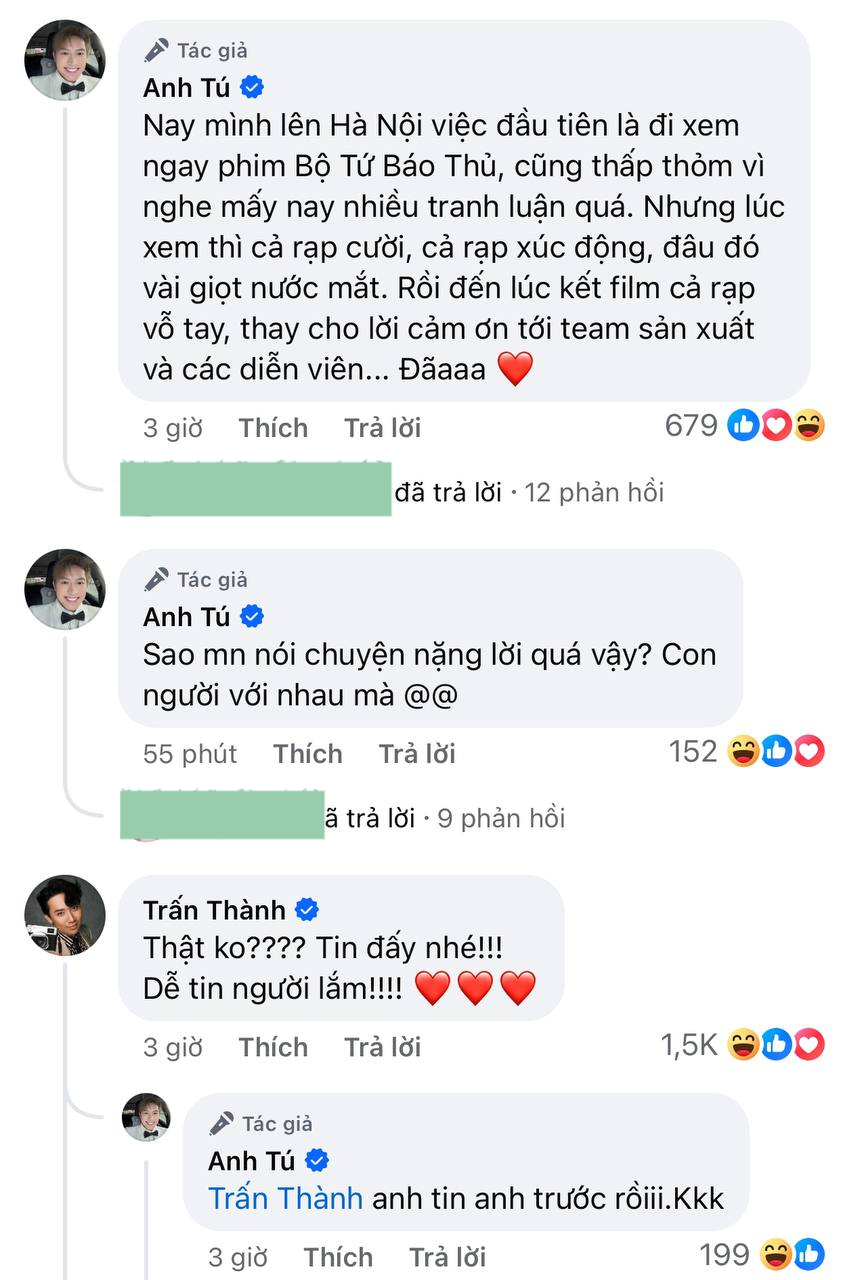Image resolution: width=841 pixels, height=1280 pixels.
Task: Click Anh Tú's name above the second comment
Action: (x=186, y=618)
